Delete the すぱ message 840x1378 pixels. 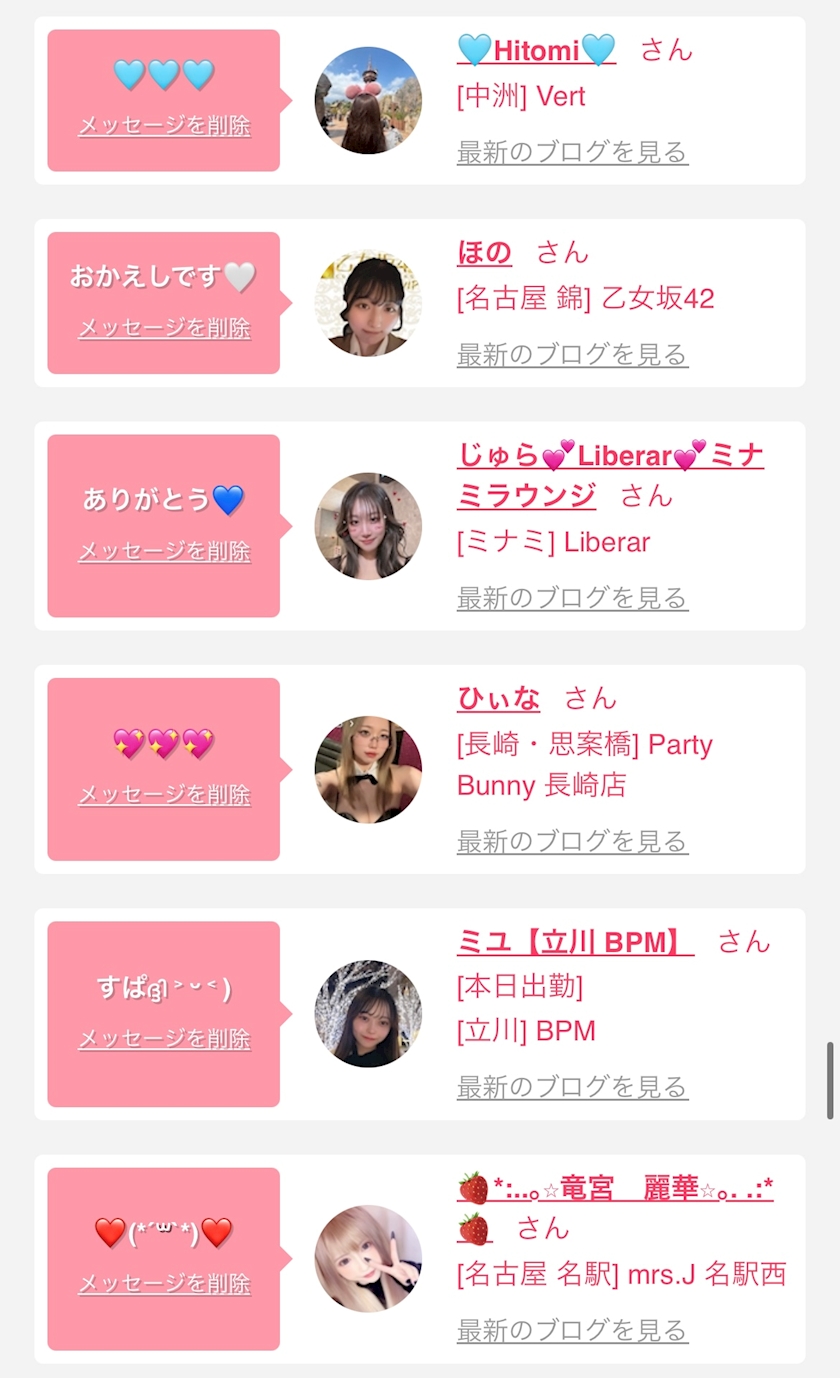click(x=164, y=1039)
